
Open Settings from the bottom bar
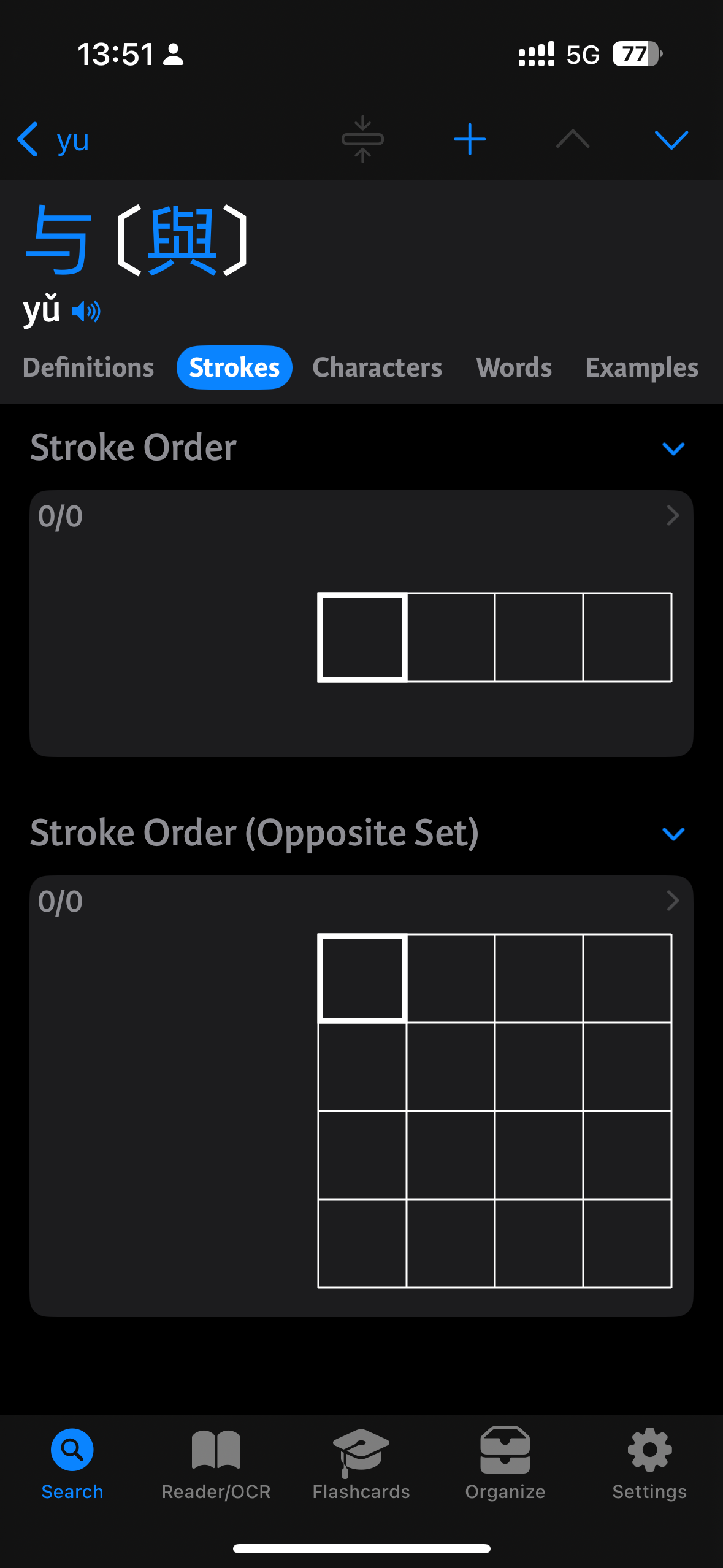pyautogui.click(x=649, y=1465)
